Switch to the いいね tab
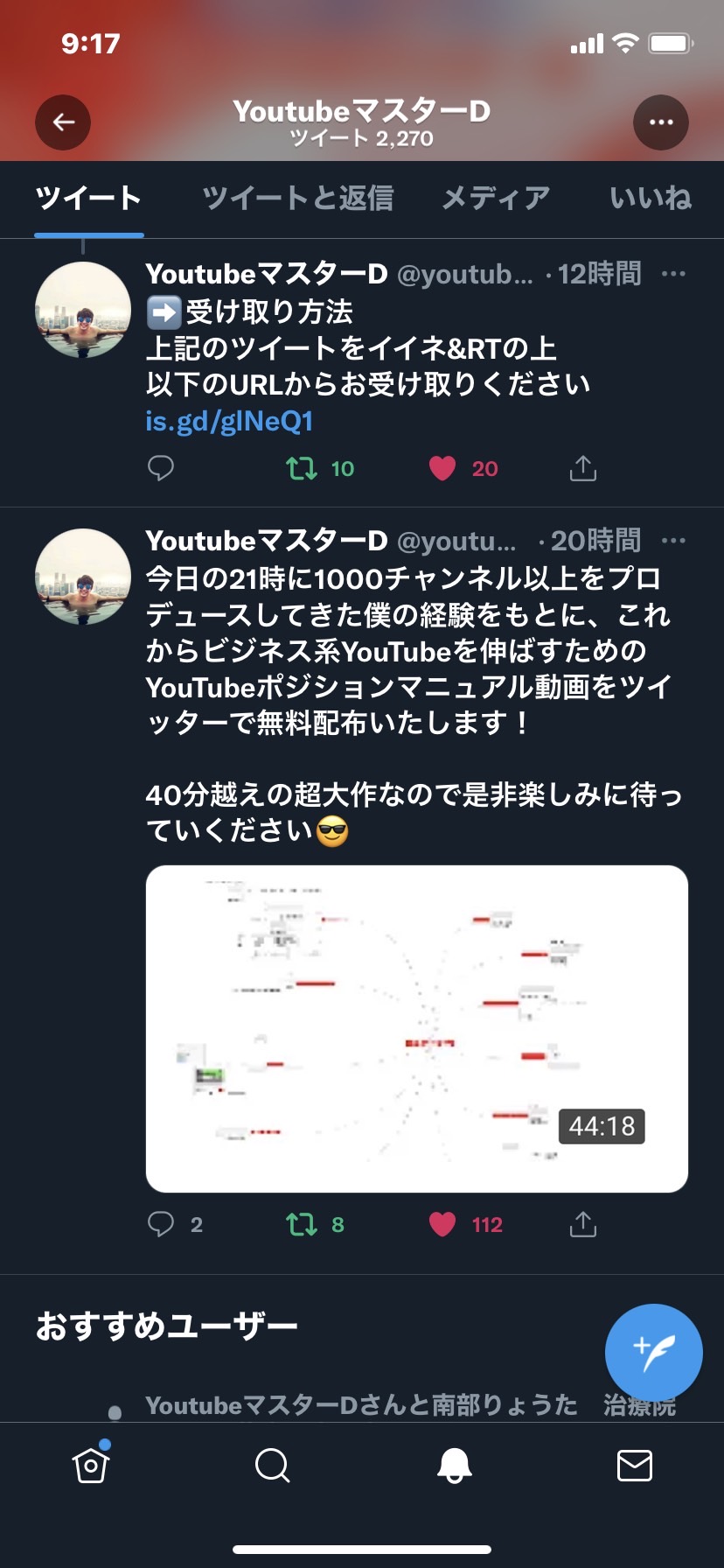The width and height of the screenshot is (724, 1568). tap(651, 198)
